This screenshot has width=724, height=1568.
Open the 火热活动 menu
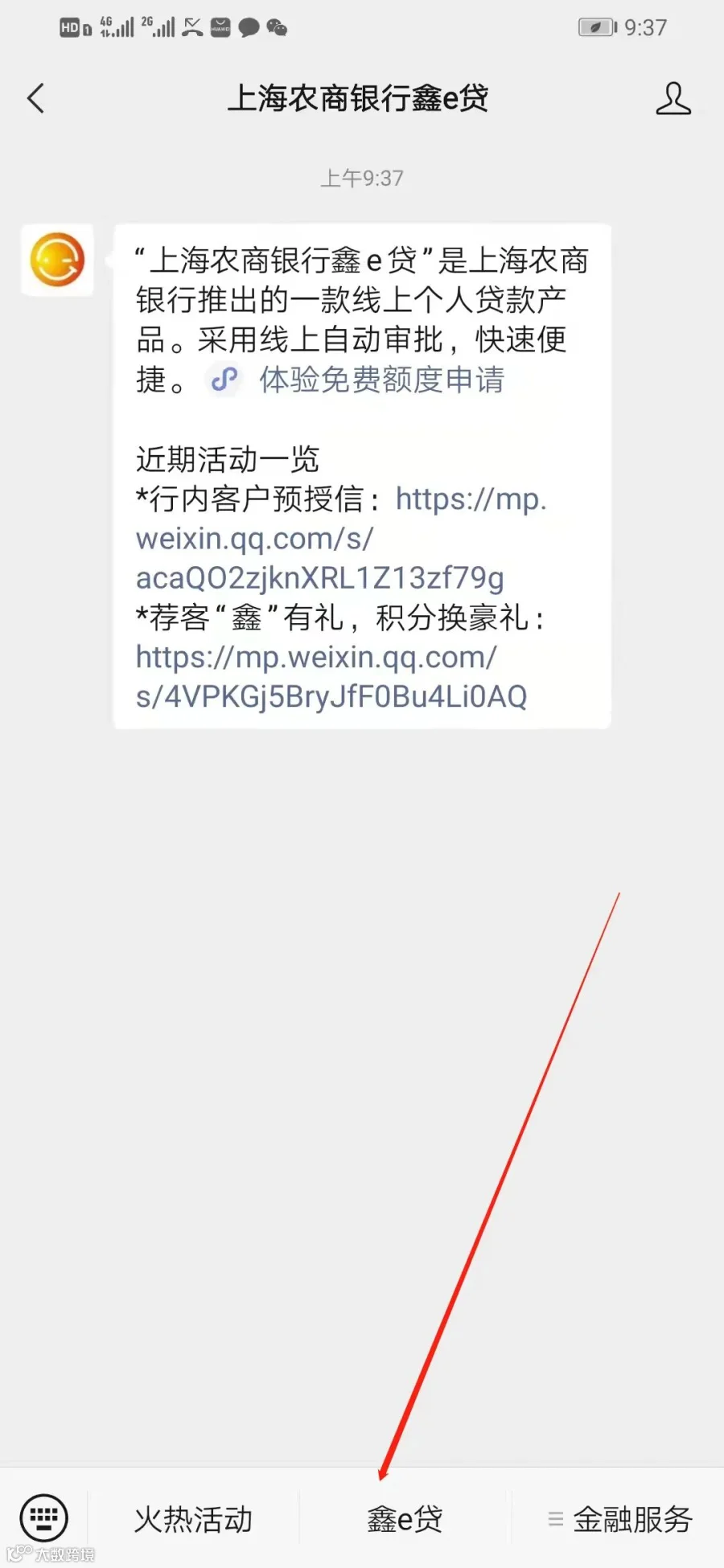point(193,1519)
